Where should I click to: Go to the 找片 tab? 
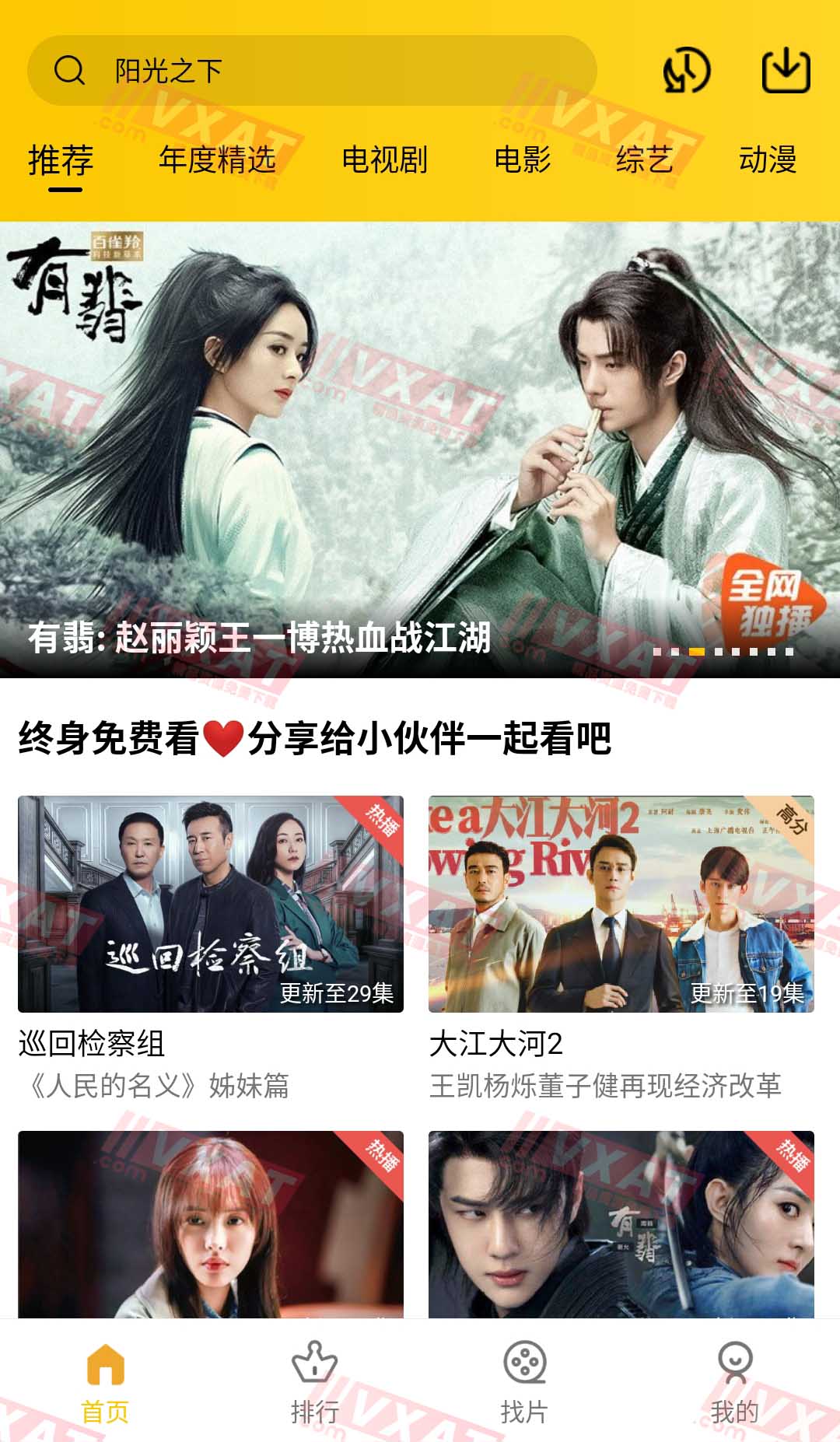click(525, 1382)
